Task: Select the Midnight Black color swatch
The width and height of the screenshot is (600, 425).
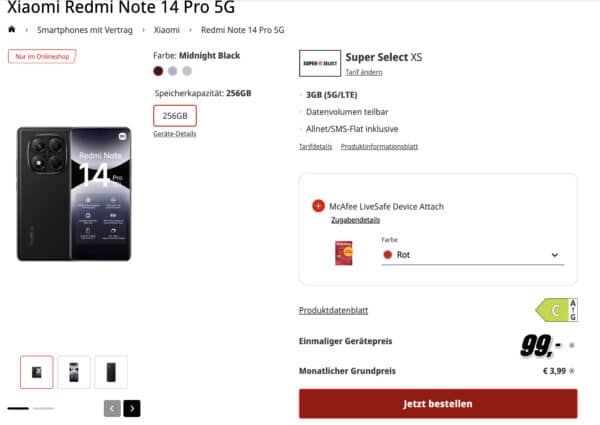Action: 158,71
